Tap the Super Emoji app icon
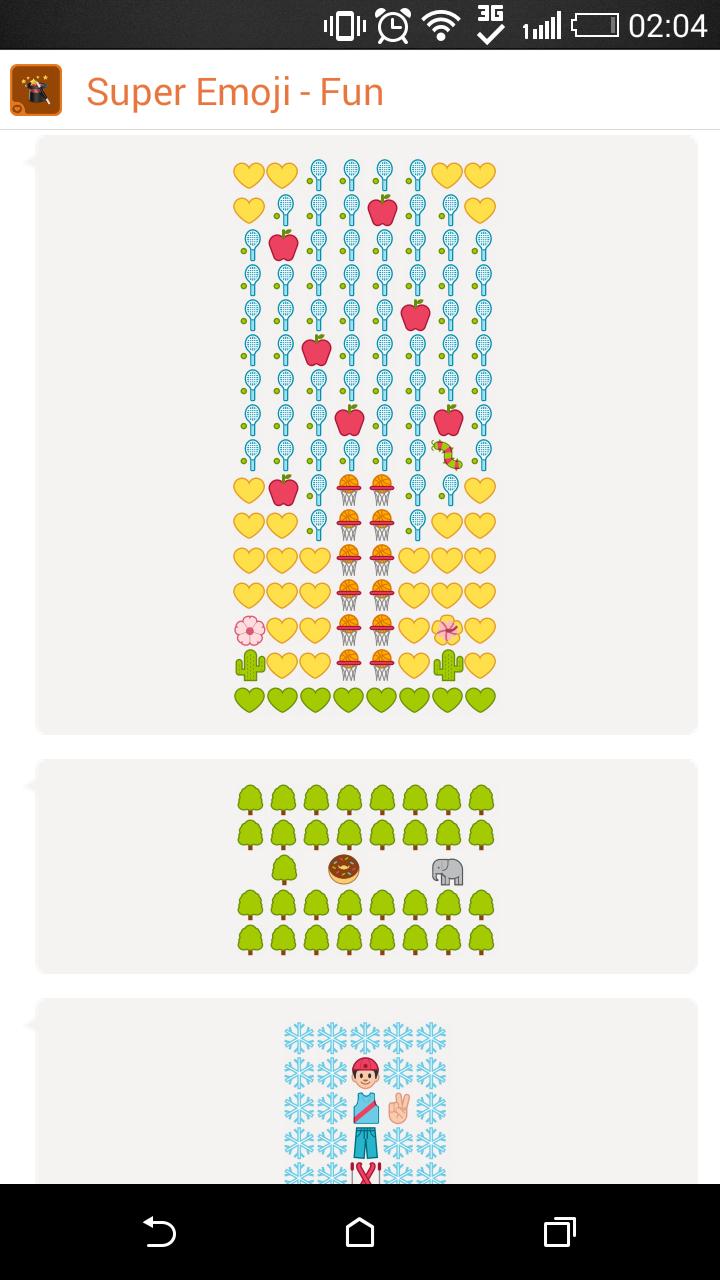This screenshot has height=1280, width=720. (x=36, y=91)
